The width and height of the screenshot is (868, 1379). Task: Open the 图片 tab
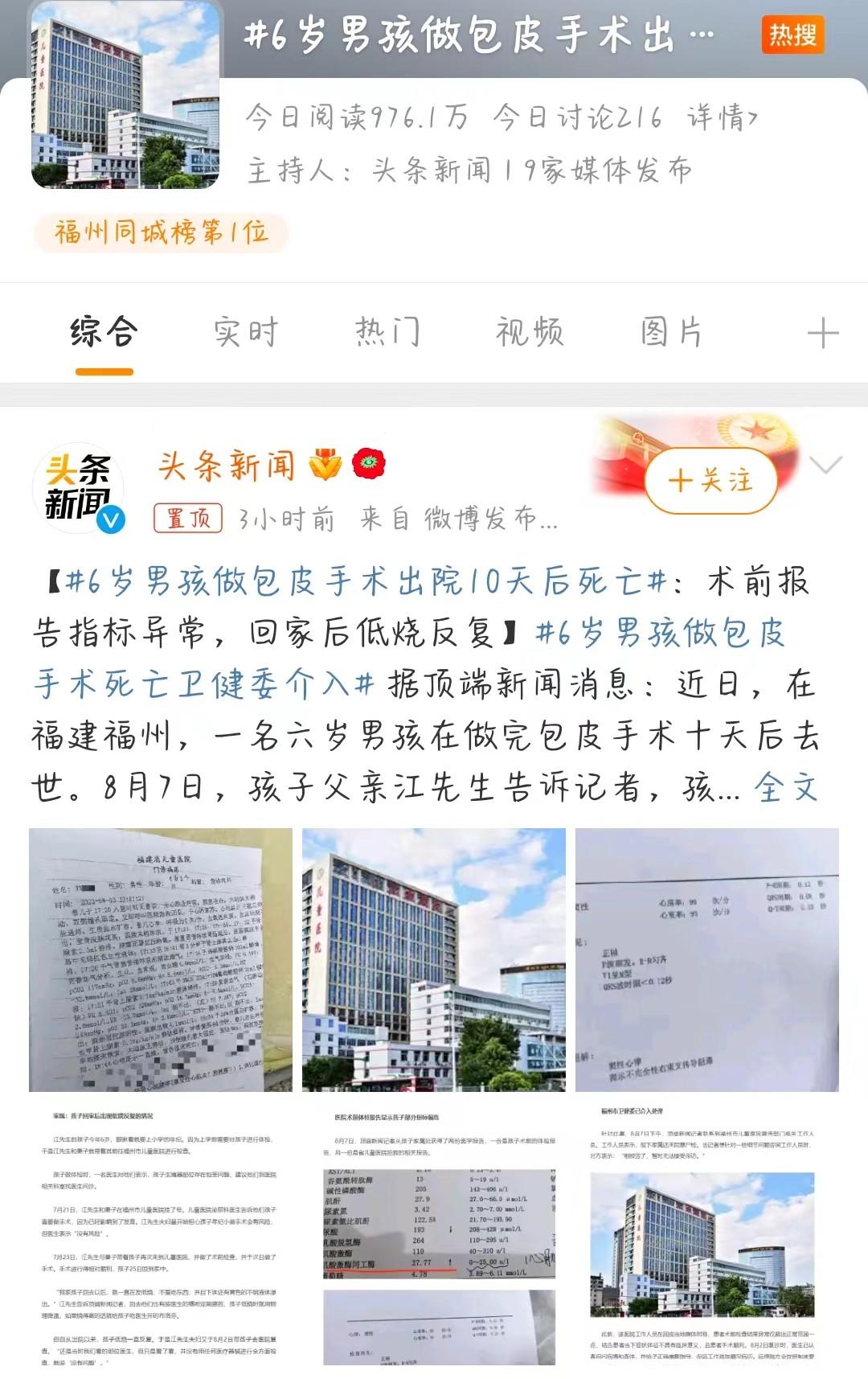[x=672, y=330]
